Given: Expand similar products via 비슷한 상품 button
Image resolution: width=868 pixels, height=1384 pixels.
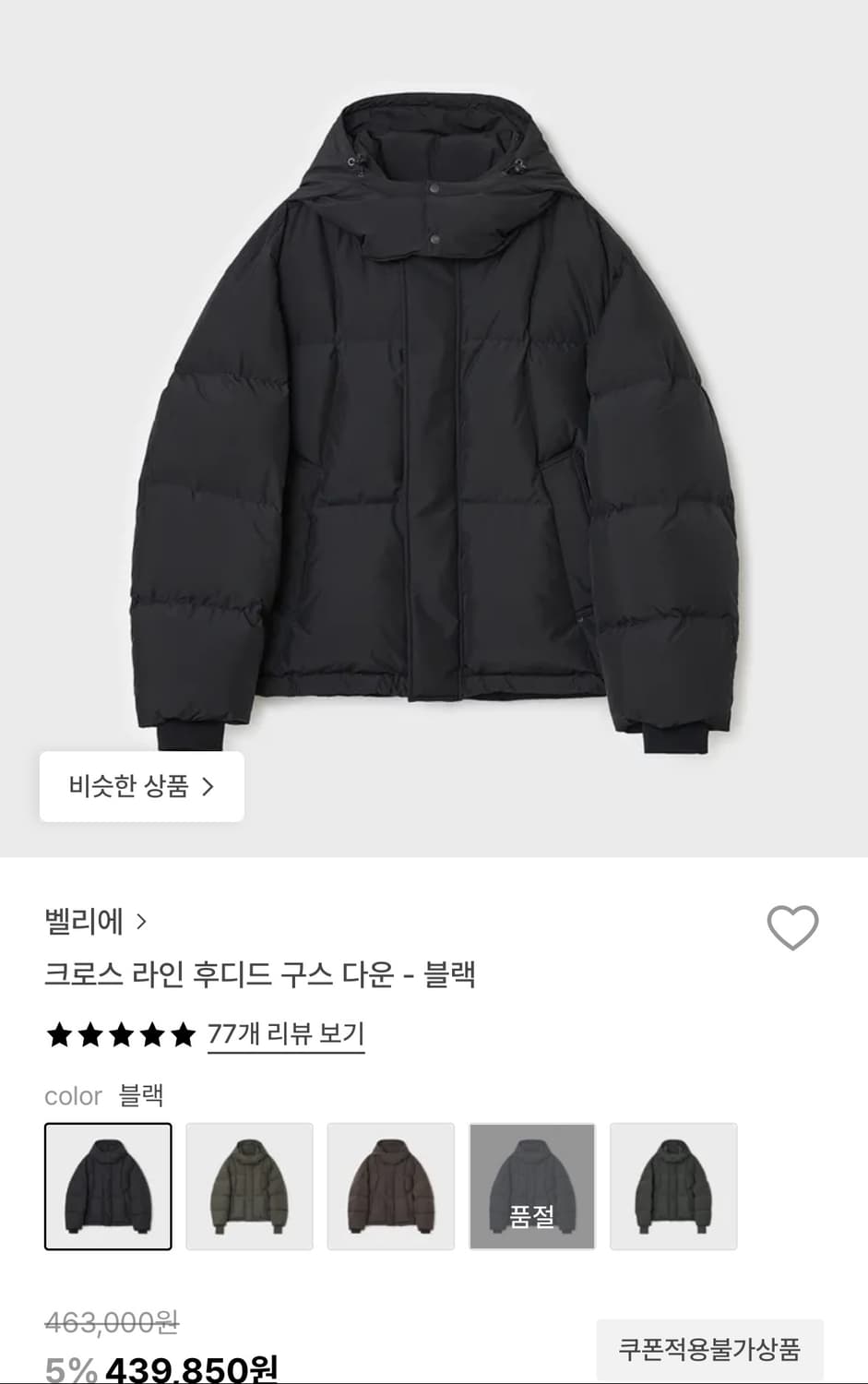Looking at the screenshot, I should [x=140, y=786].
